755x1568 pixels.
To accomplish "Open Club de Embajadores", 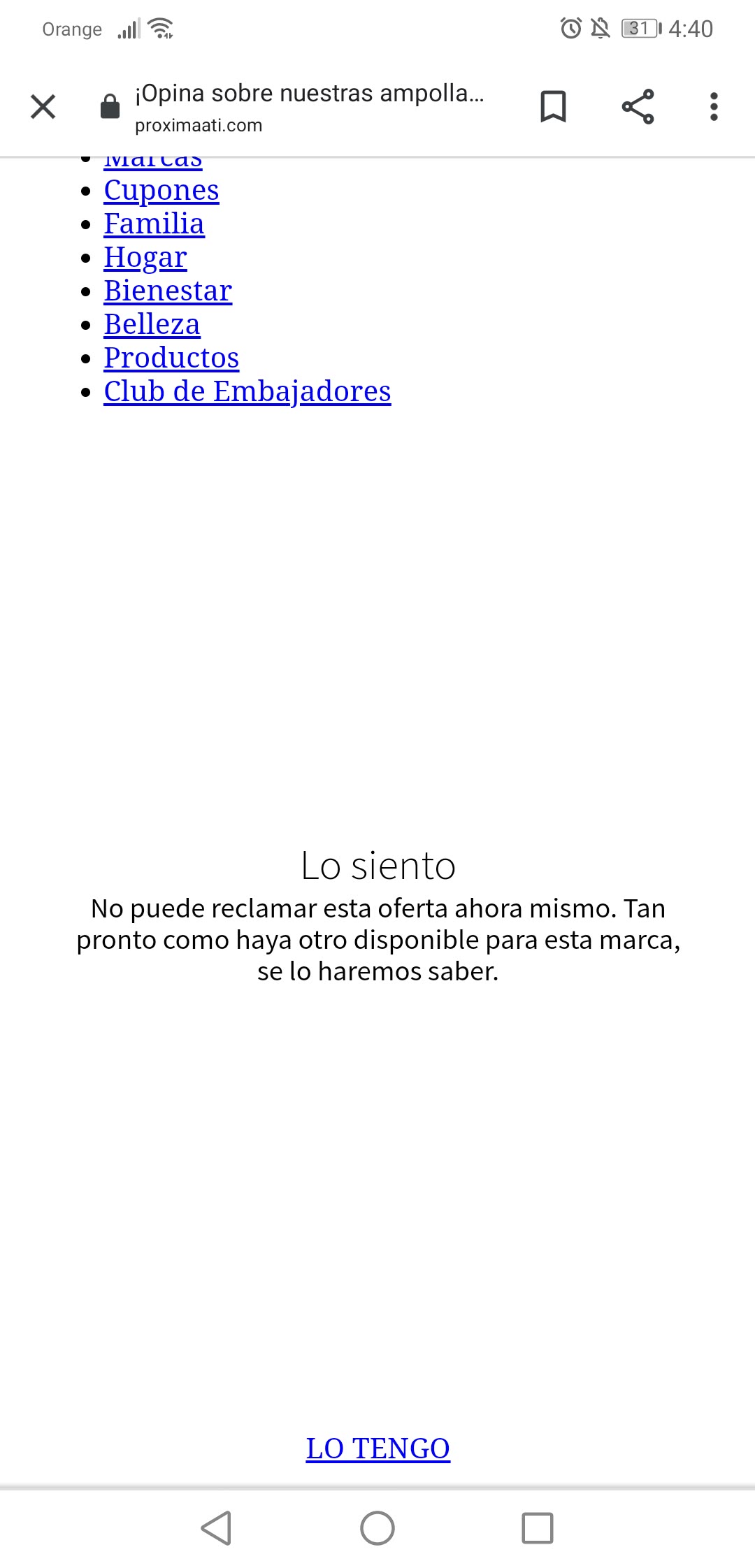I will 247,391.
